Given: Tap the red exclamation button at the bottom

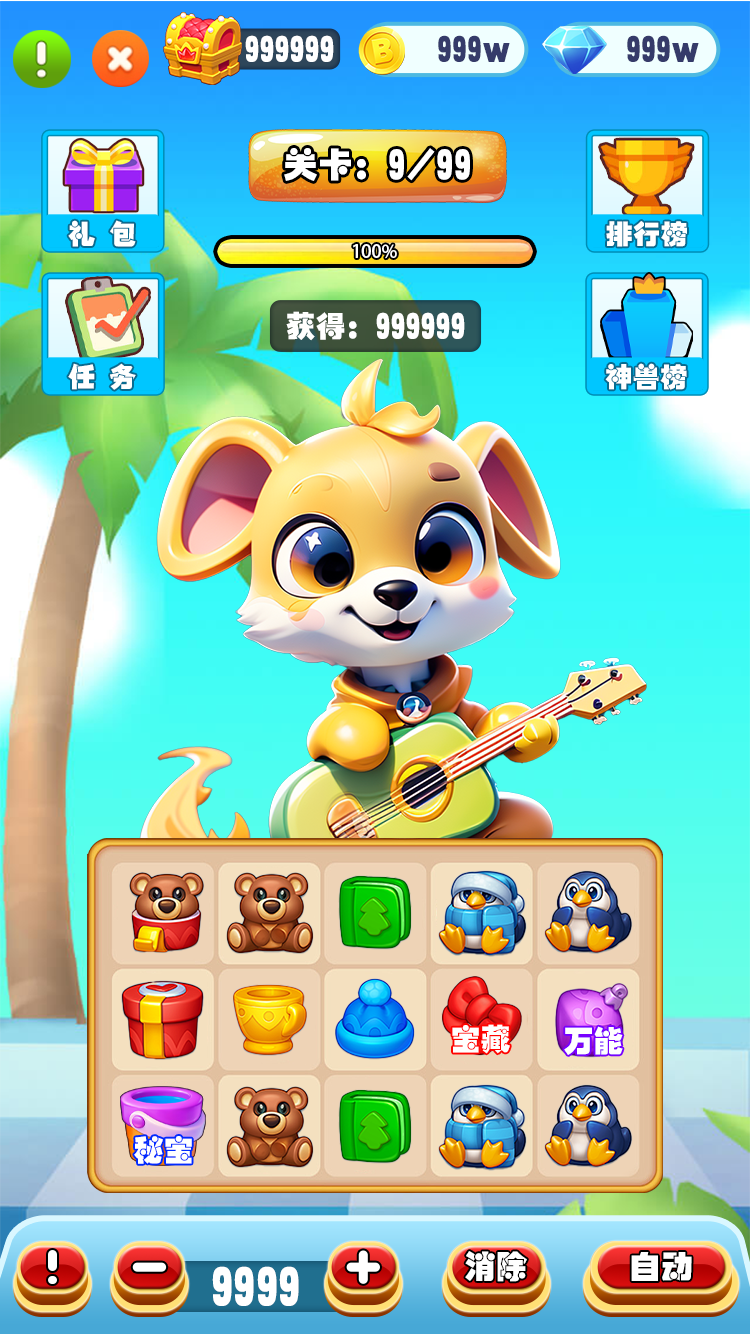Looking at the screenshot, I should tap(52, 1272).
